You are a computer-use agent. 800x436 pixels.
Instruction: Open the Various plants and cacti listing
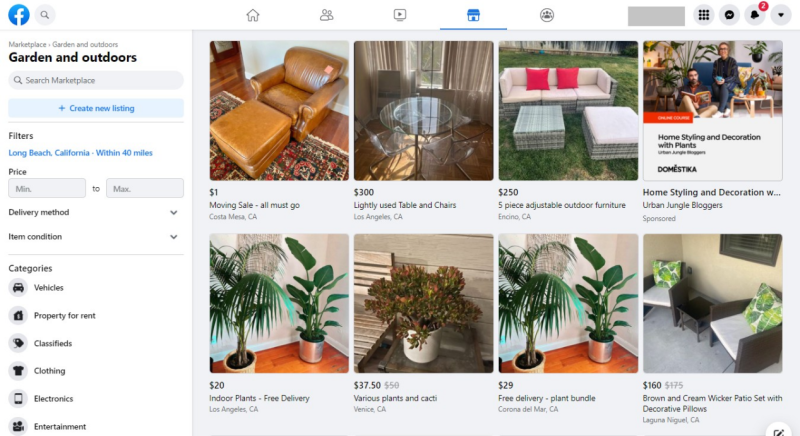[423, 304]
